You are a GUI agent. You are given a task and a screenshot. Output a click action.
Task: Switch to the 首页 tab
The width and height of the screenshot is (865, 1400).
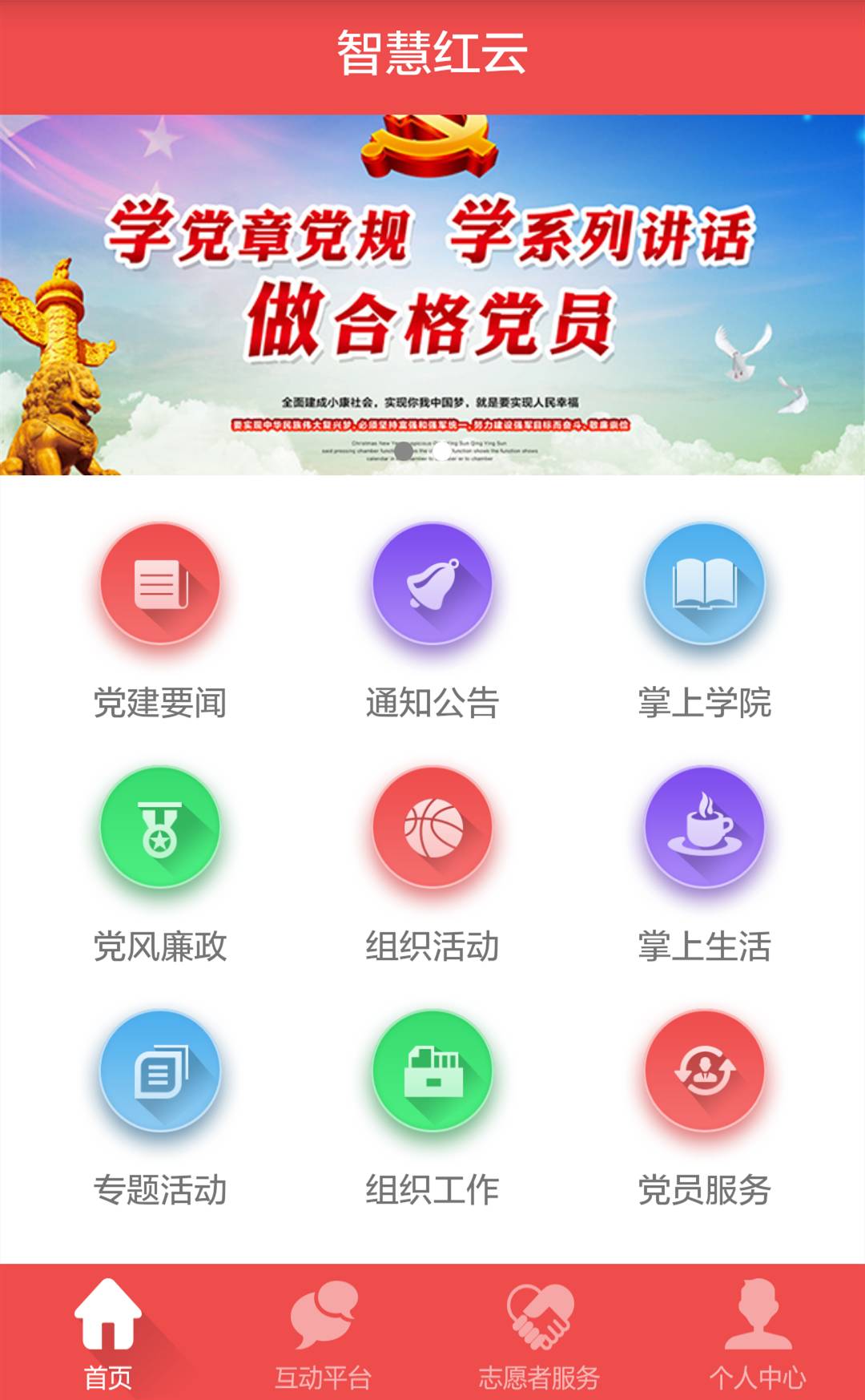pyautogui.click(x=108, y=1333)
